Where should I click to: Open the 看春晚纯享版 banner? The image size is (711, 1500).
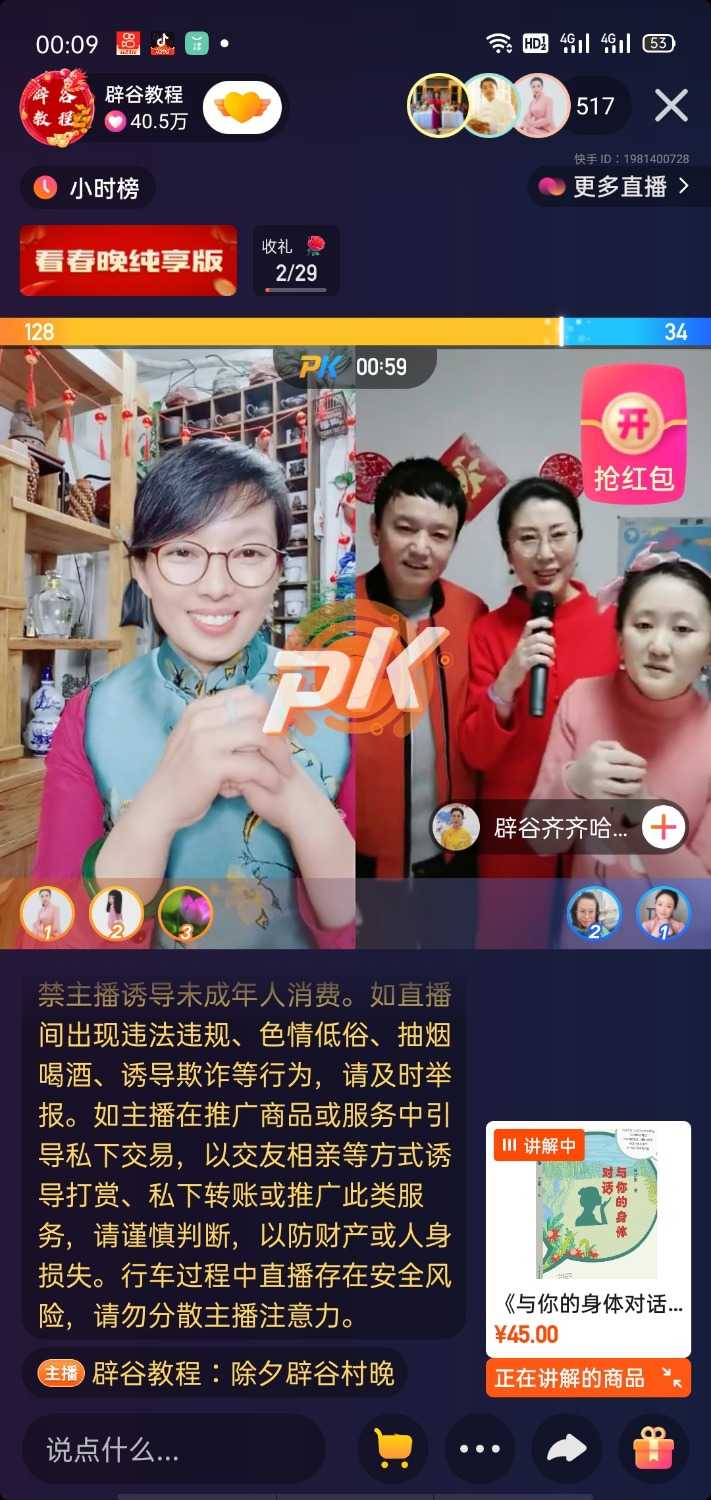click(x=128, y=260)
